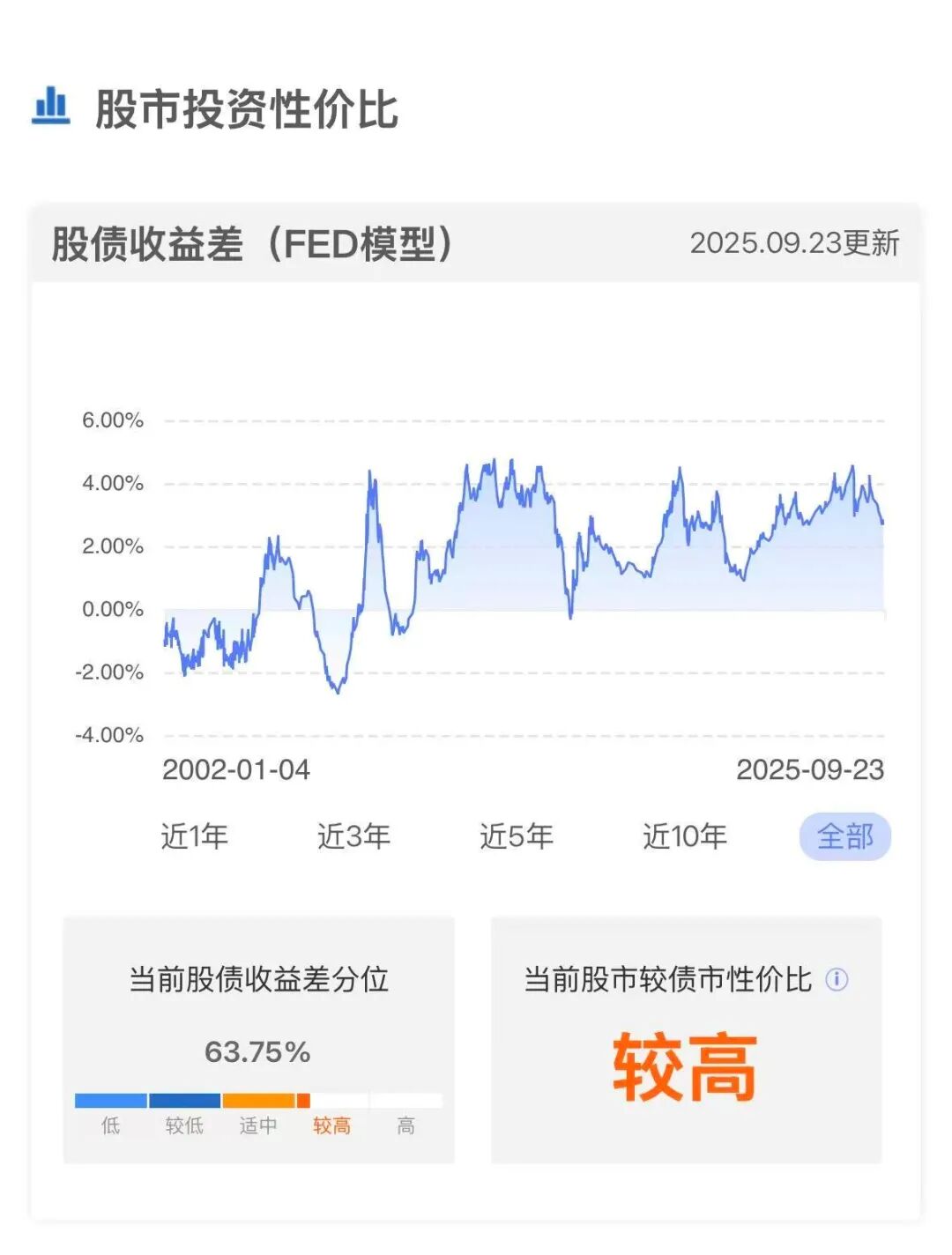Viewport: 952px width, 1255px height.
Task: Switch to the 近10年 view
Action: tap(685, 835)
